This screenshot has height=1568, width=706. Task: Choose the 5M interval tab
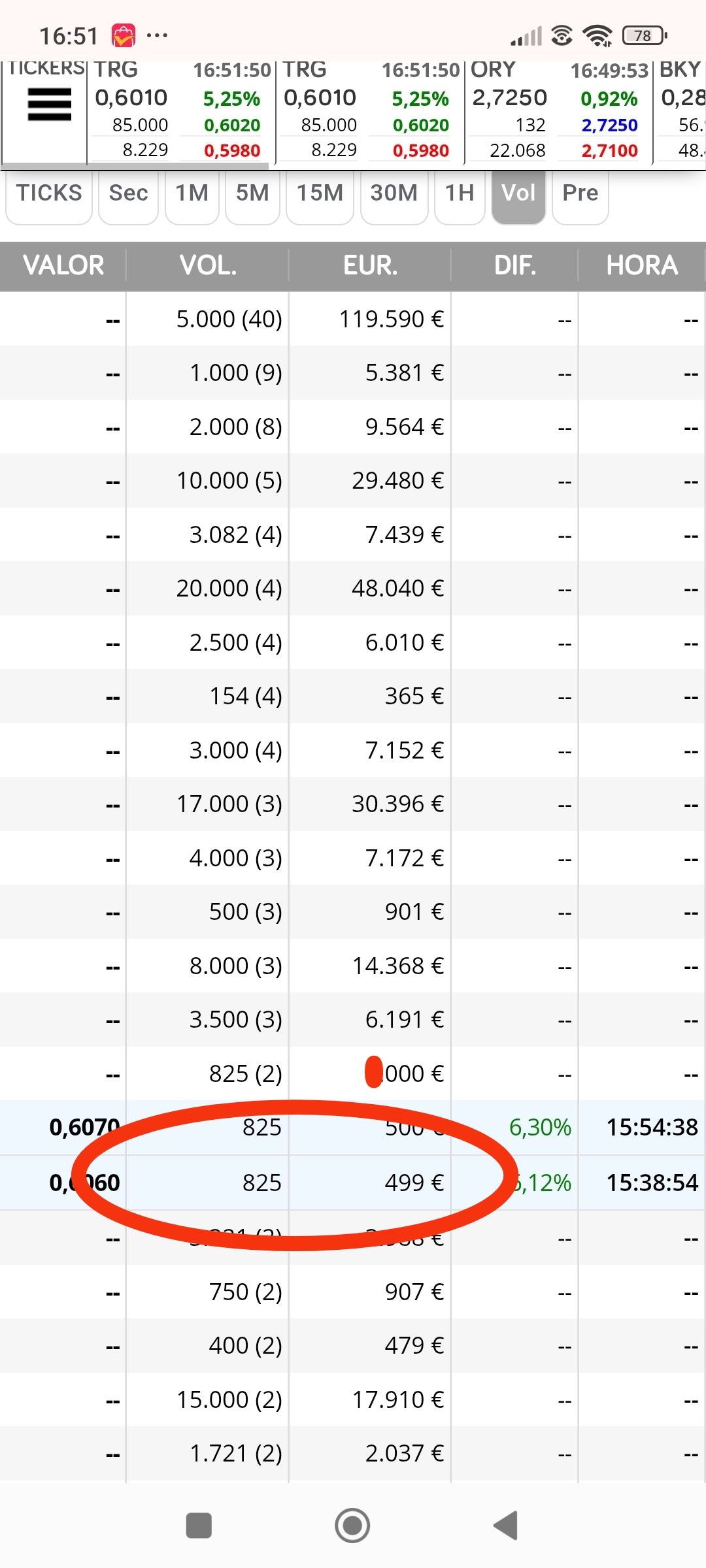pyautogui.click(x=252, y=193)
